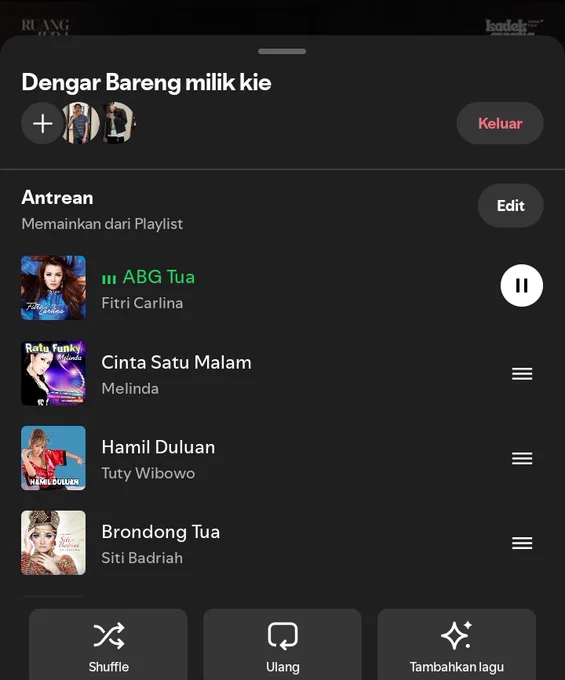The image size is (565, 680).
Task: Pause the playing ABG Tua track
Action: tap(521, 286)
